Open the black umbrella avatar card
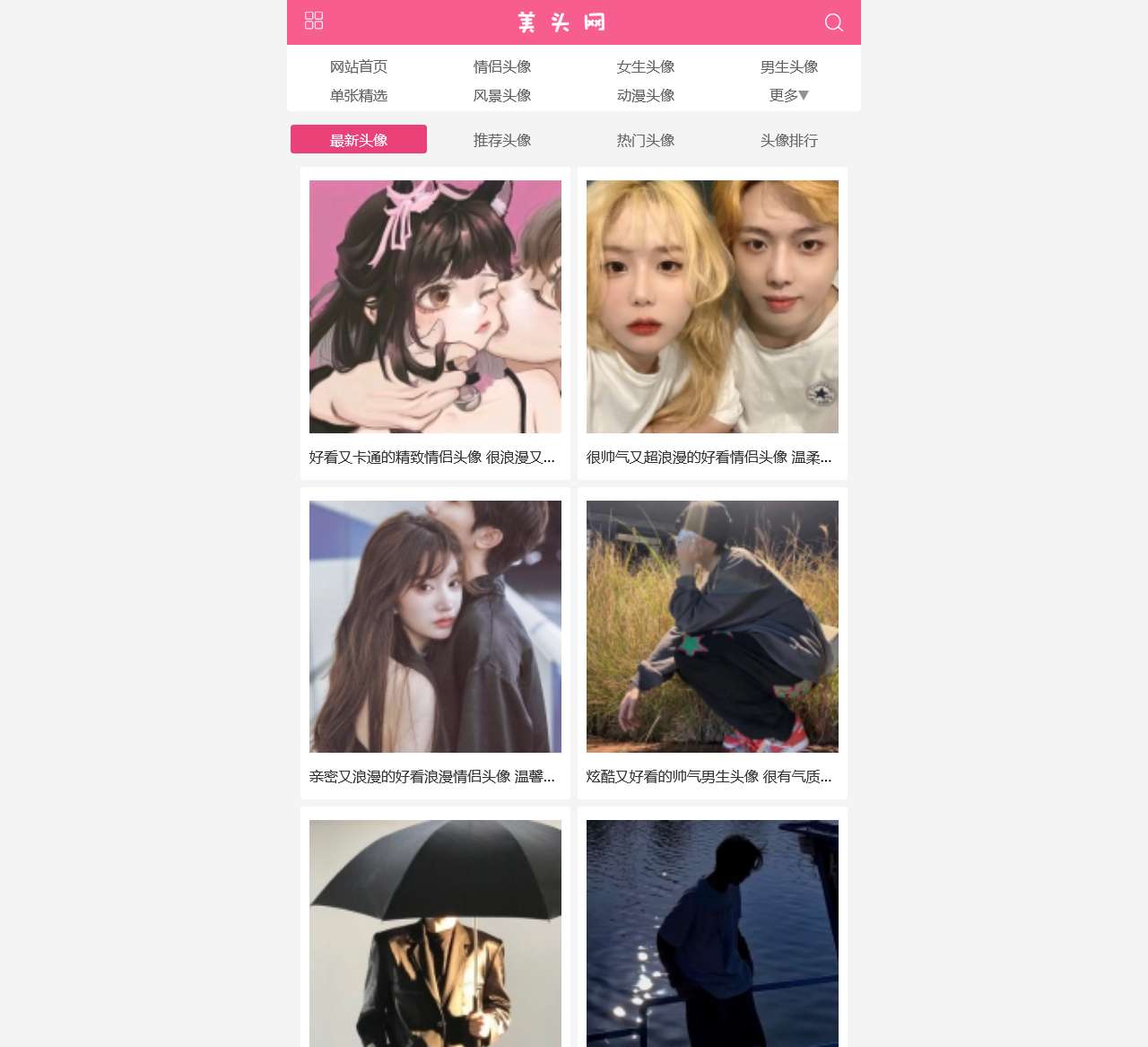 [x=435, y=933]
